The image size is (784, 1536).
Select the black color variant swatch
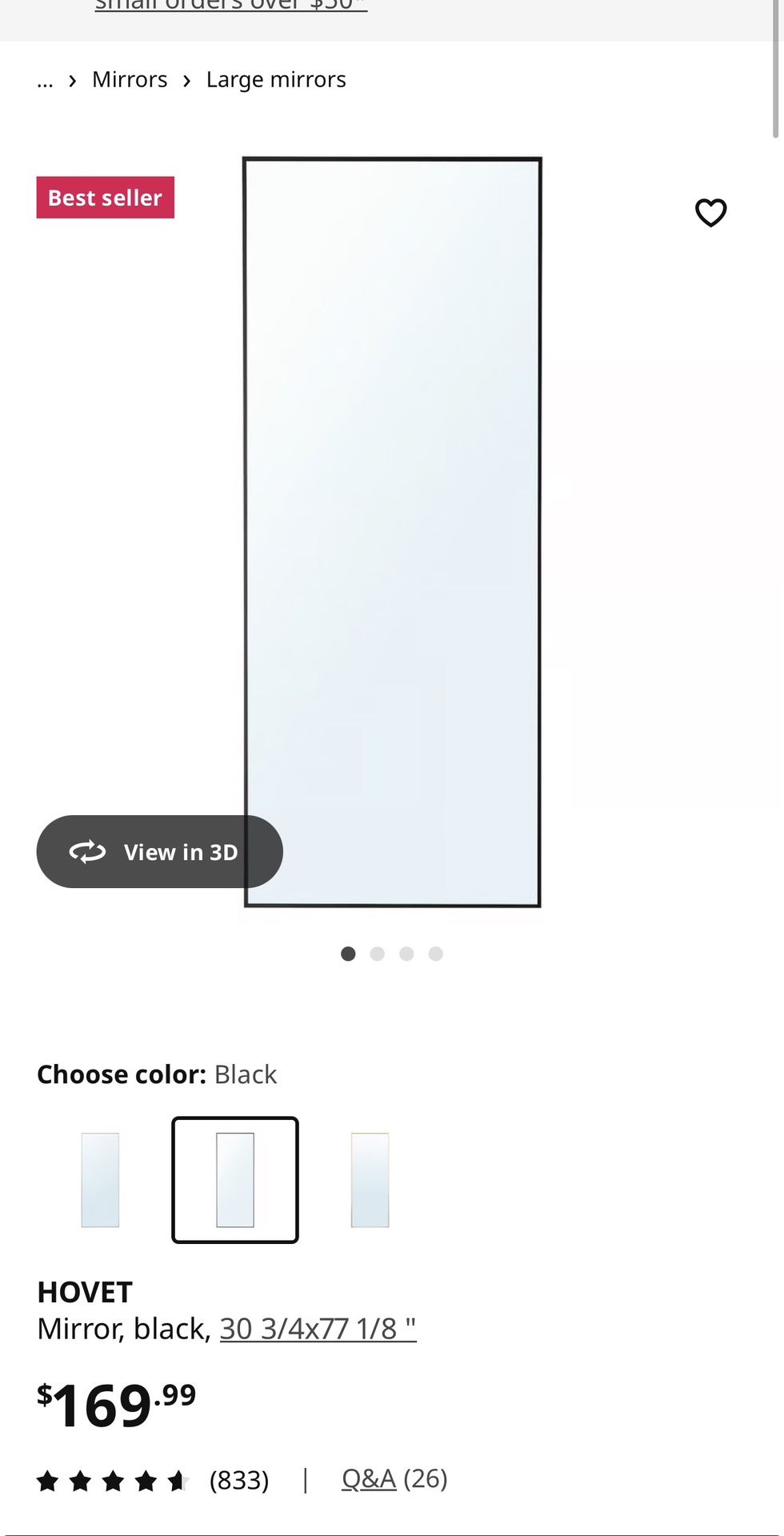235,1179
